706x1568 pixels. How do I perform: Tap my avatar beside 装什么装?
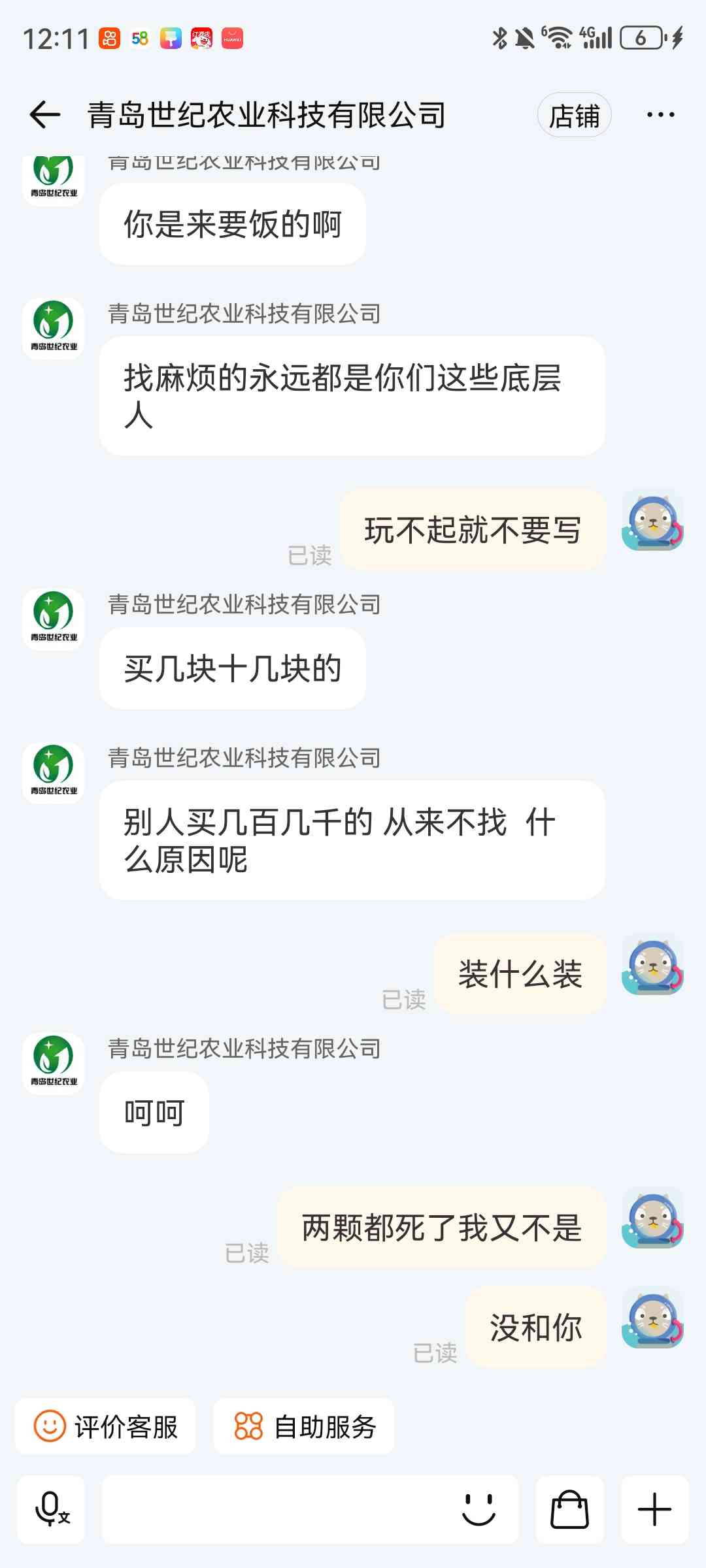652,966
